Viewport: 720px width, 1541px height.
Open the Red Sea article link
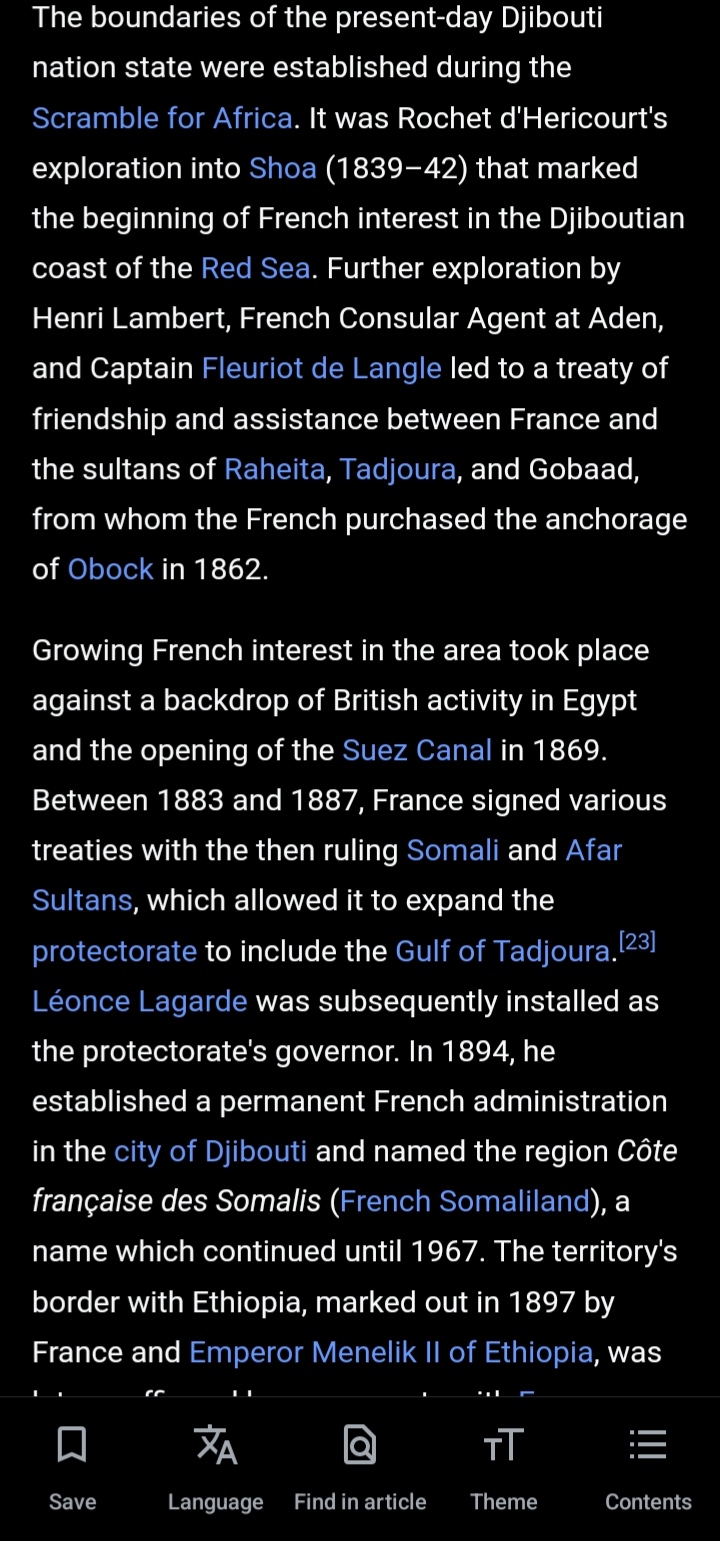click(x=256, y=268)
